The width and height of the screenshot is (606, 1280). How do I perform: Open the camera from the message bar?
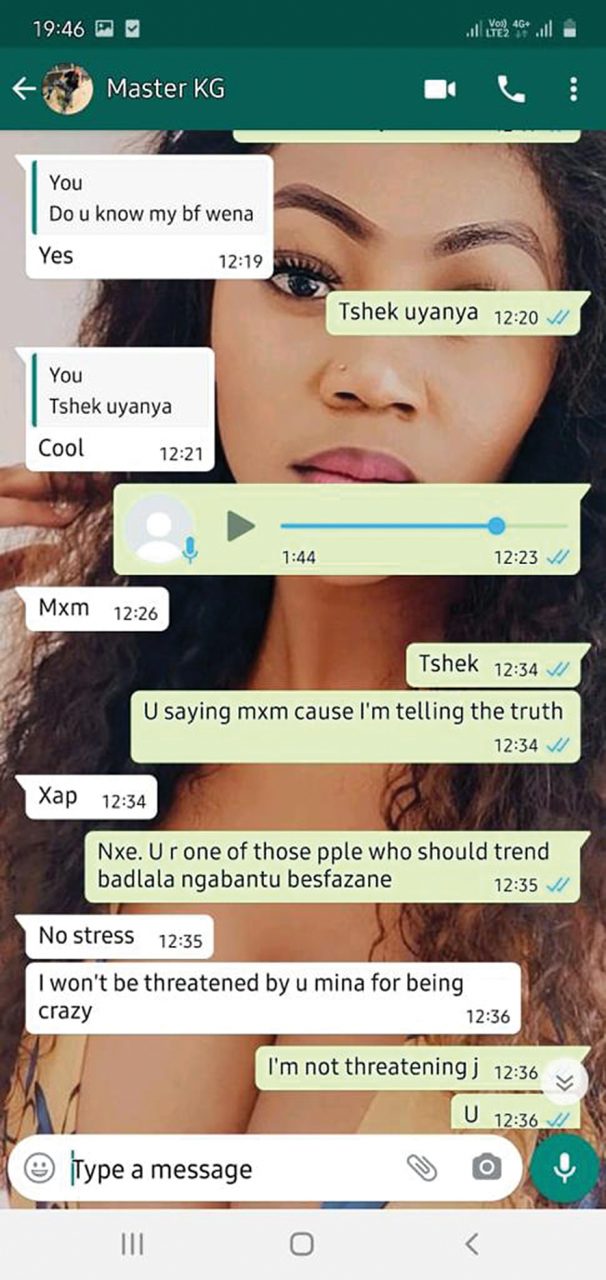[487, 1167]
